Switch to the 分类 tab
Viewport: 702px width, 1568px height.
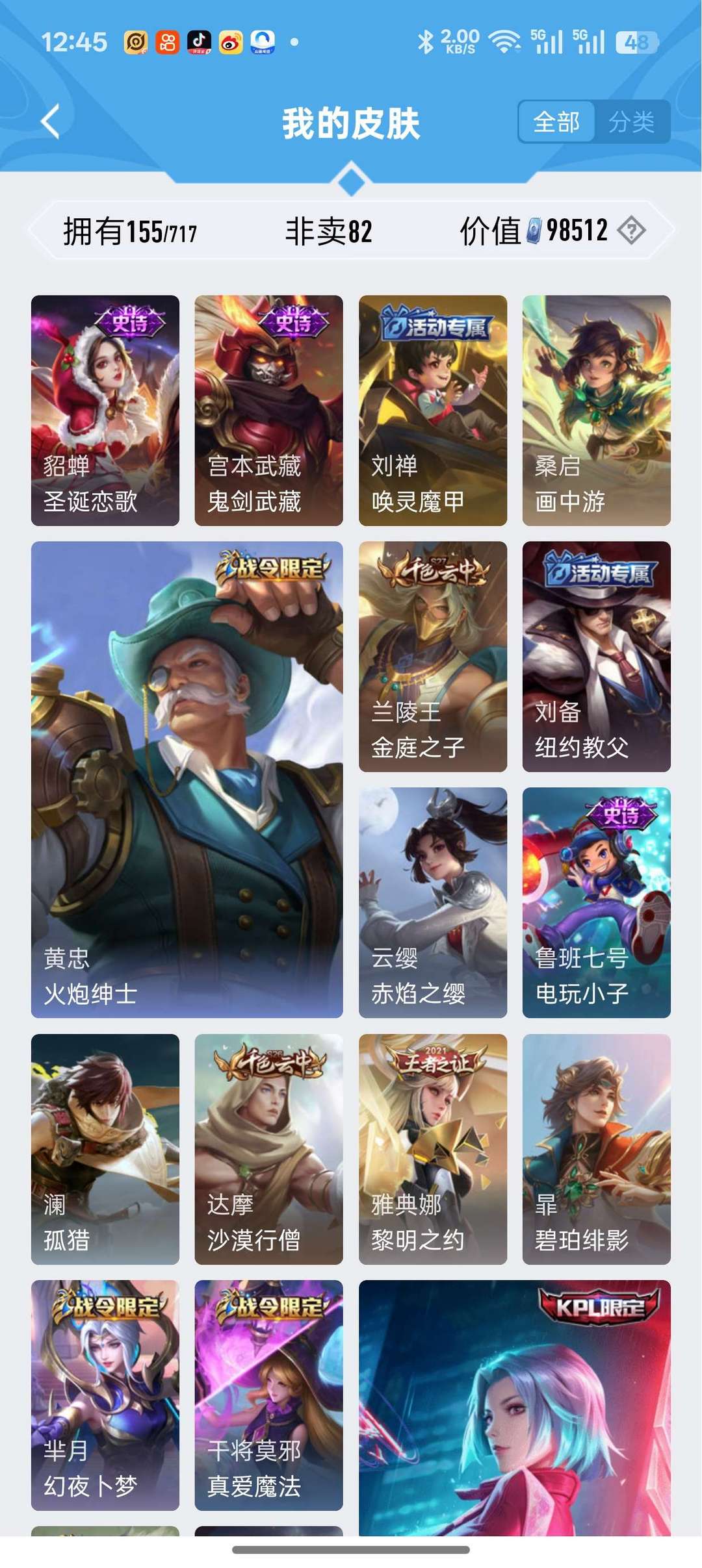point(631,121)
